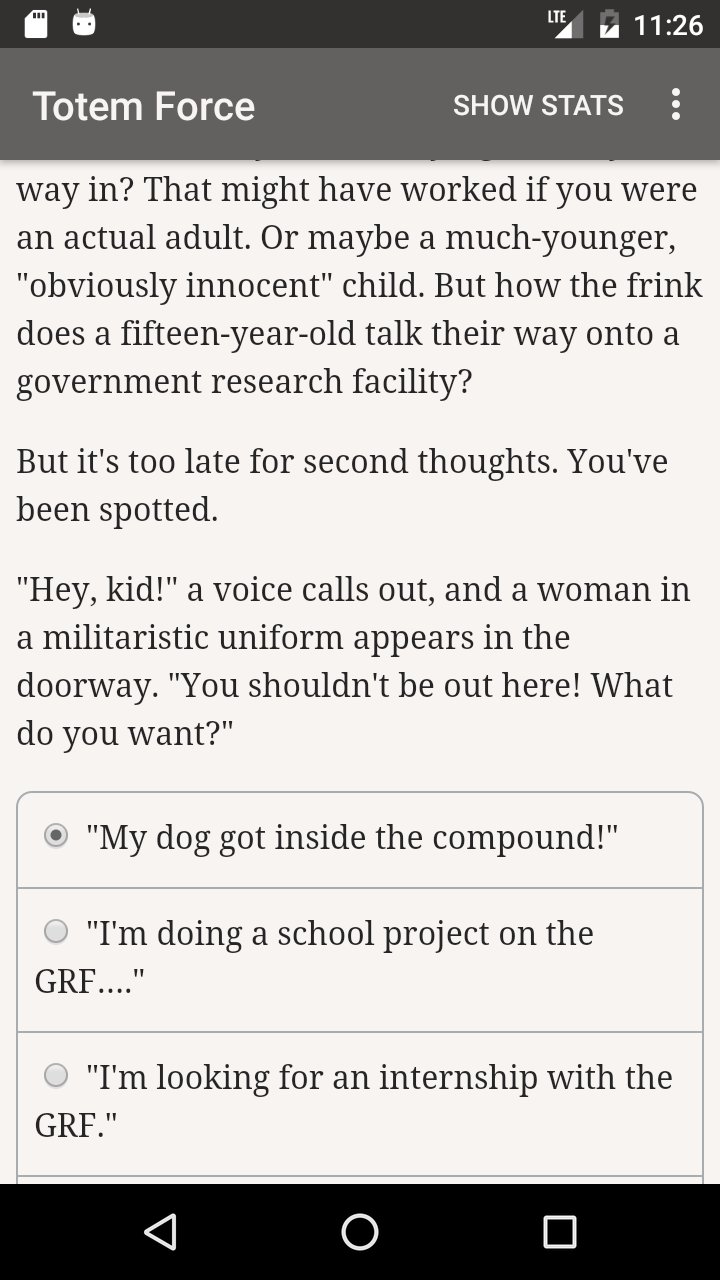Image resolution: width=720 pixels, height=1280 pixels.
Task: Tap the system home button
Action: point(360,1232)
